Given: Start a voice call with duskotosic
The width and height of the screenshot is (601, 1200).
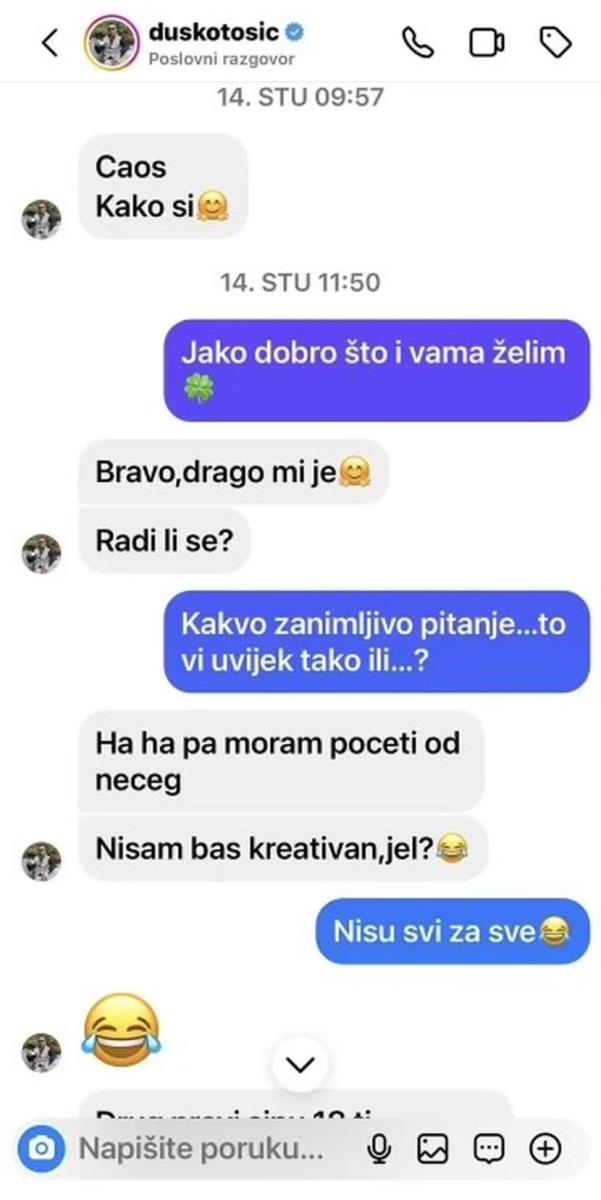Looking at the screenshot, I should pyautogui.click(x=417, y=42).
